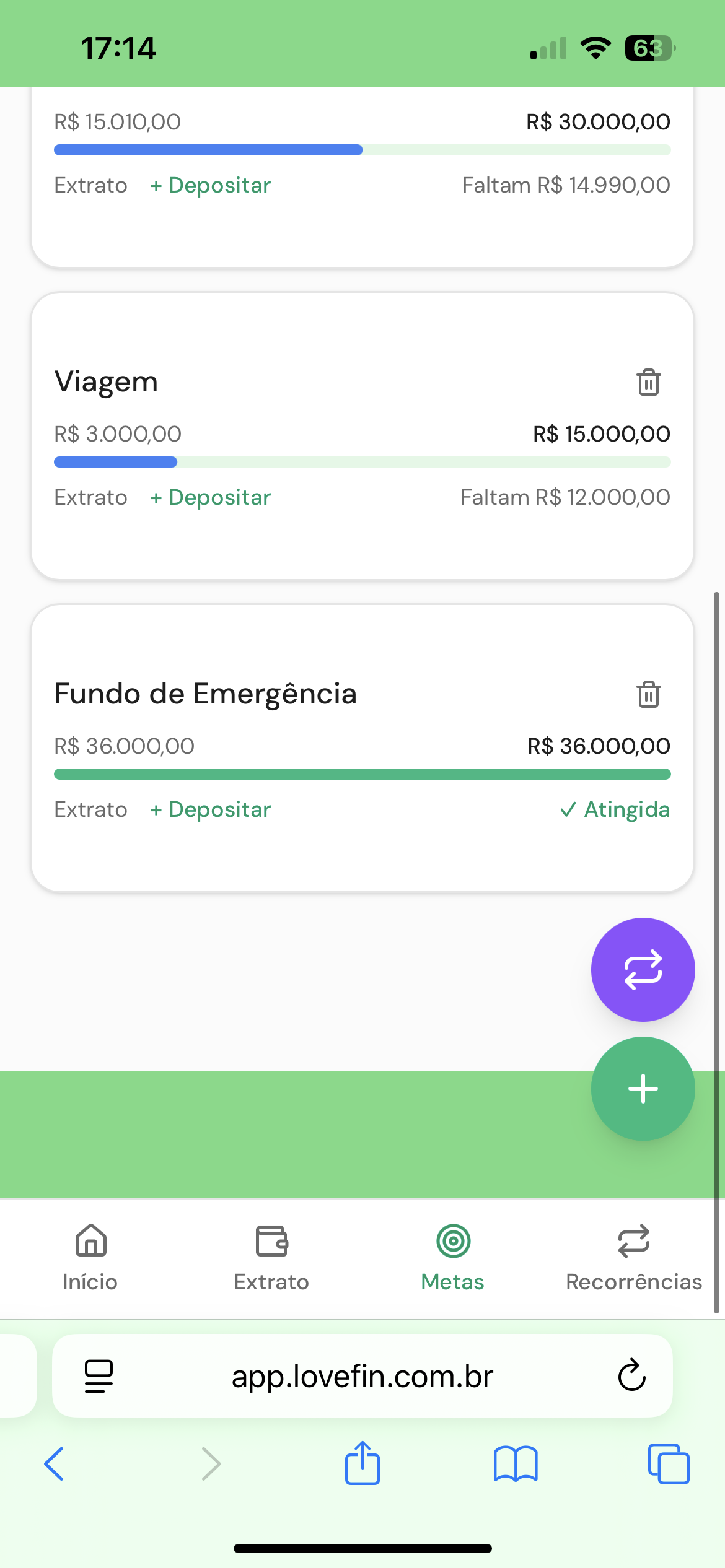Click the Viagem goal progress bar

(x=362, y=462)
